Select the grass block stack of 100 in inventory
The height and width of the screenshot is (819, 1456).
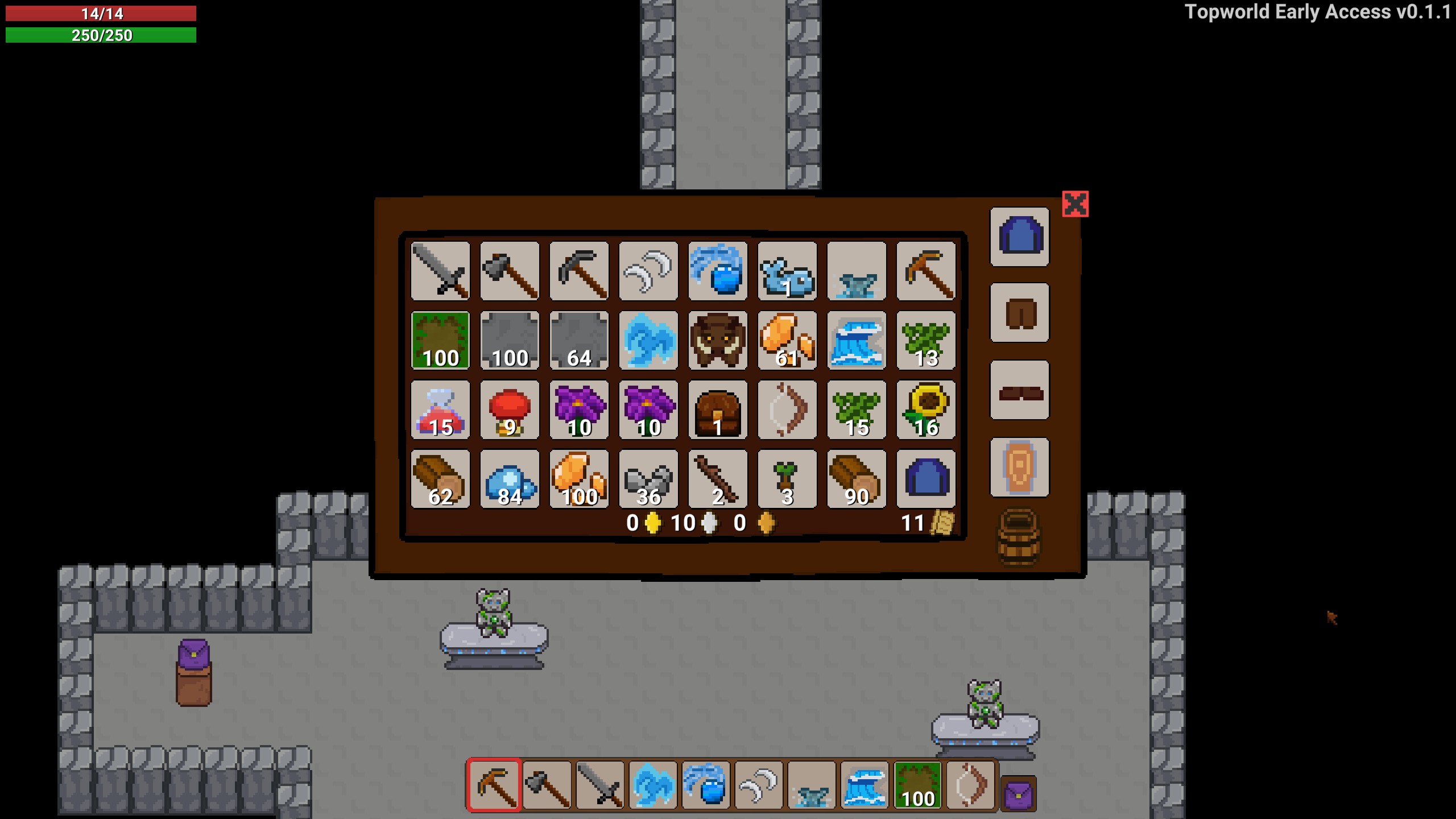[x=440, y=340]
